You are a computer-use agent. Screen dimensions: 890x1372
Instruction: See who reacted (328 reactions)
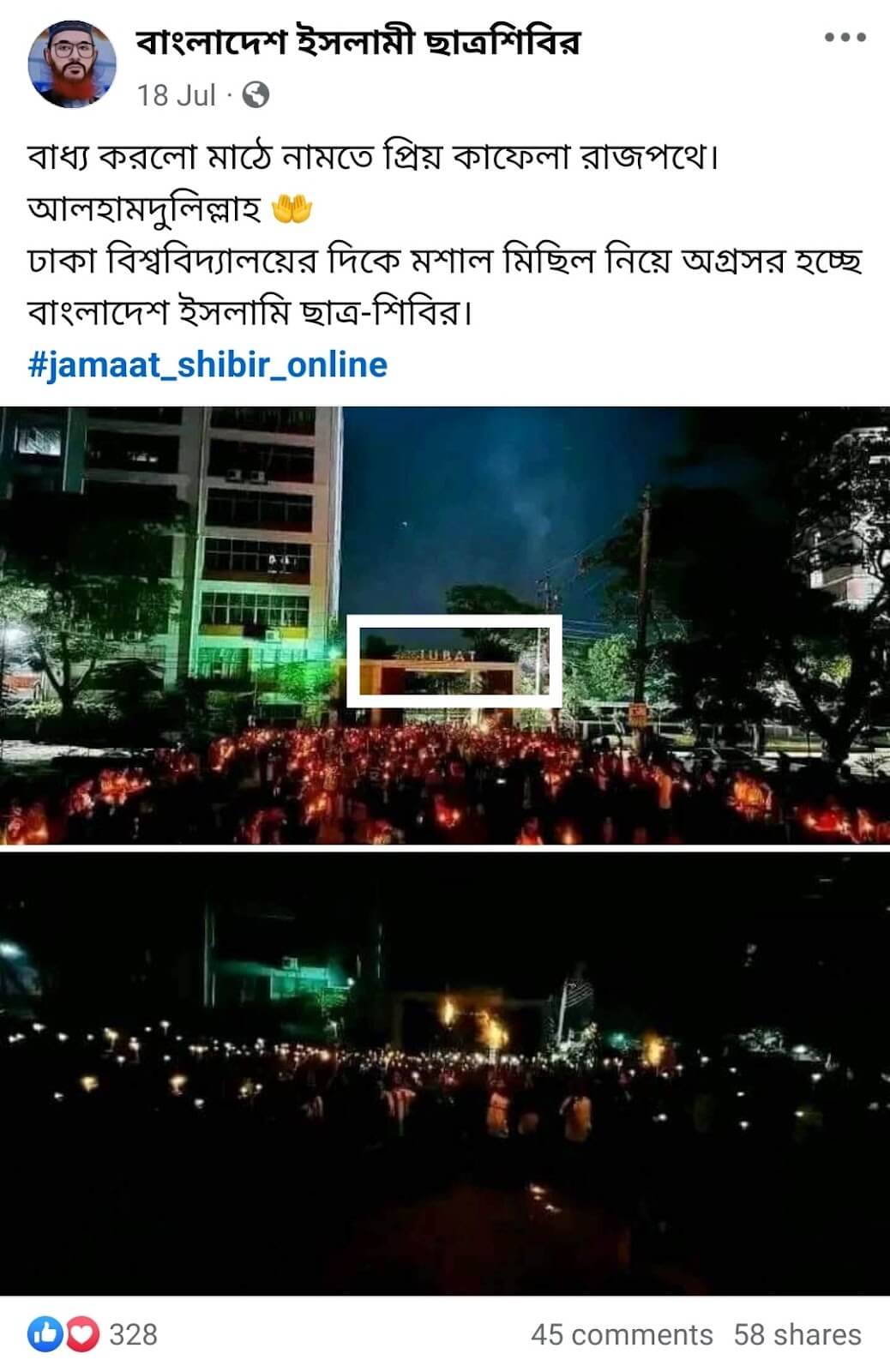click(94, 1334)
